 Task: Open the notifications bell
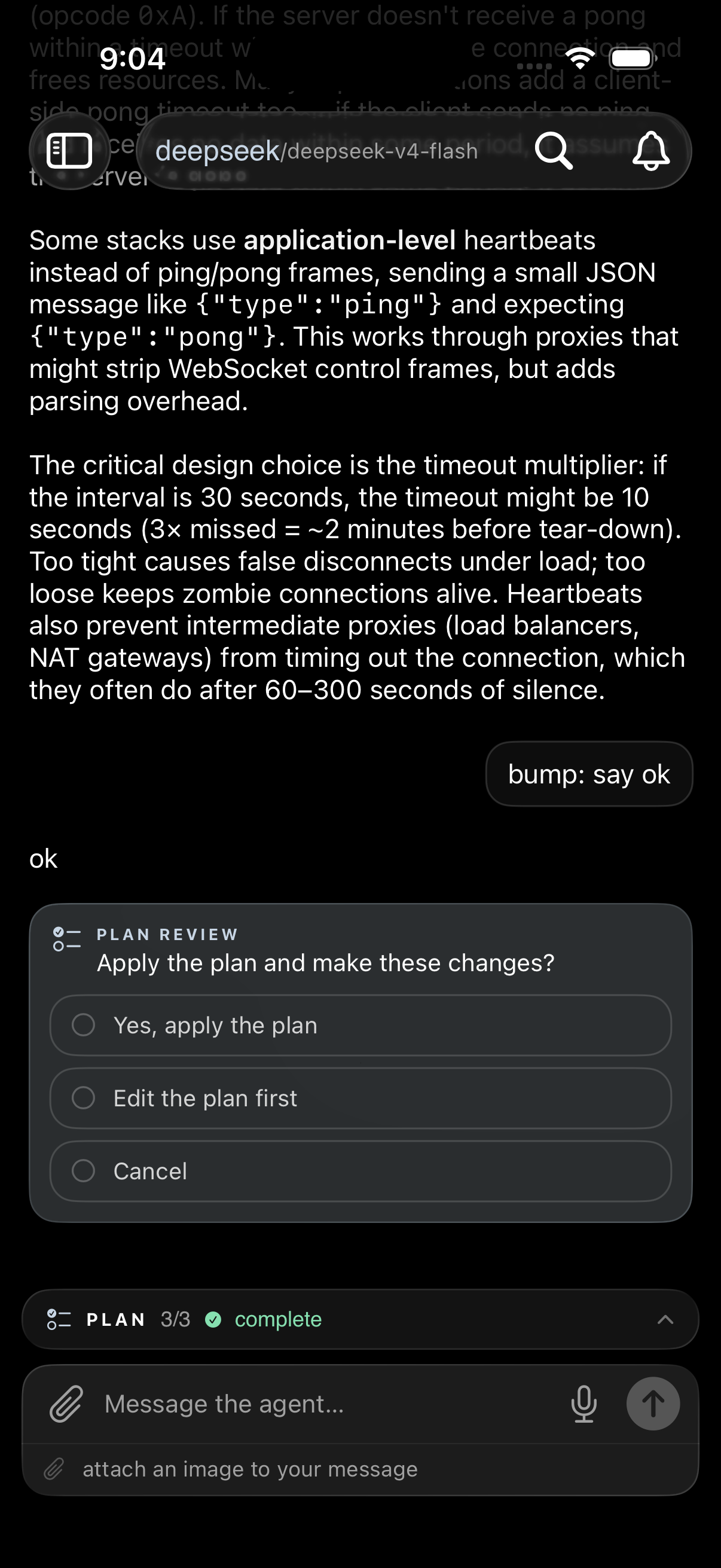(650, 150)
